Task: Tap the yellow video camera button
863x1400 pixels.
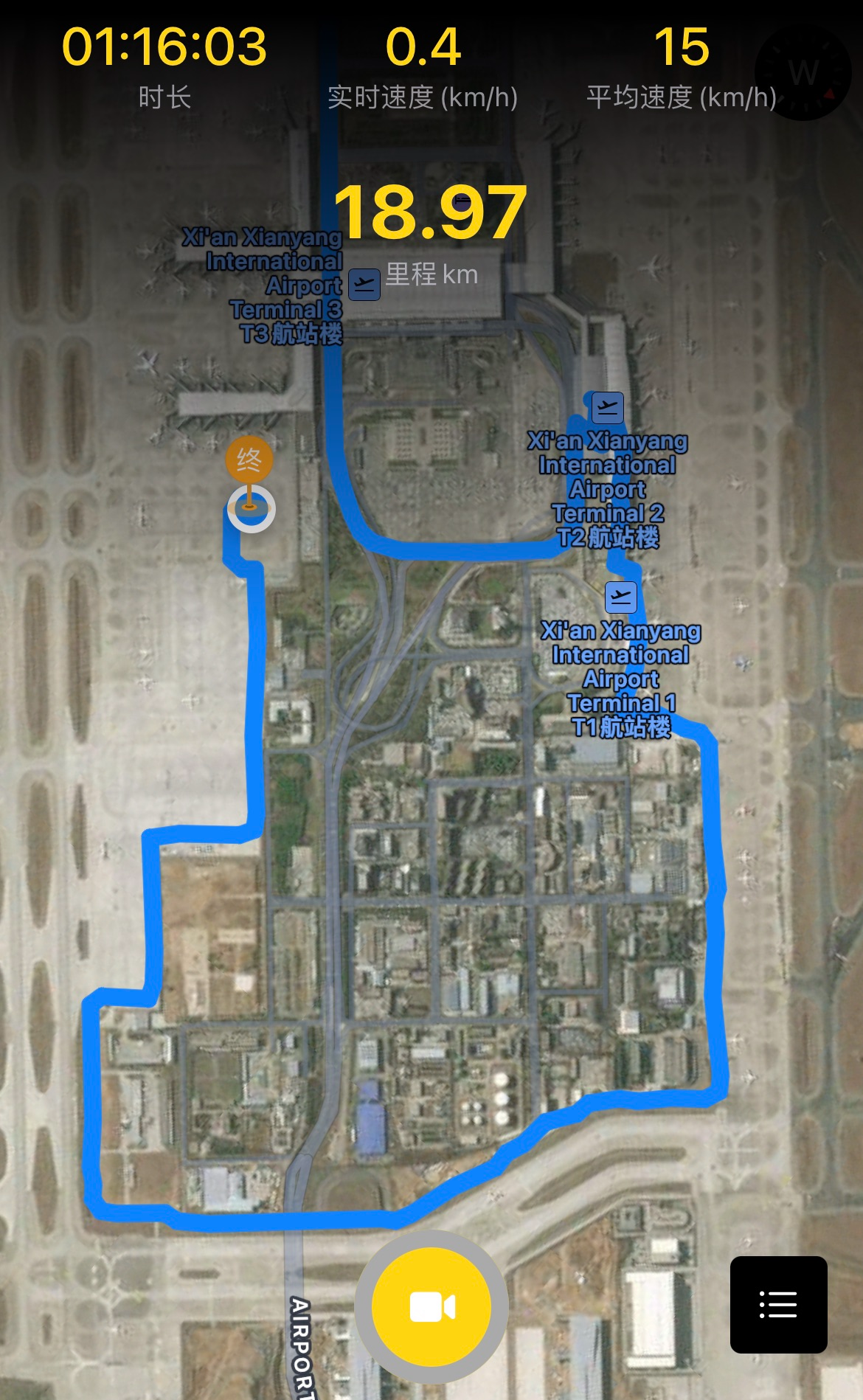Action: (431, 1306)
